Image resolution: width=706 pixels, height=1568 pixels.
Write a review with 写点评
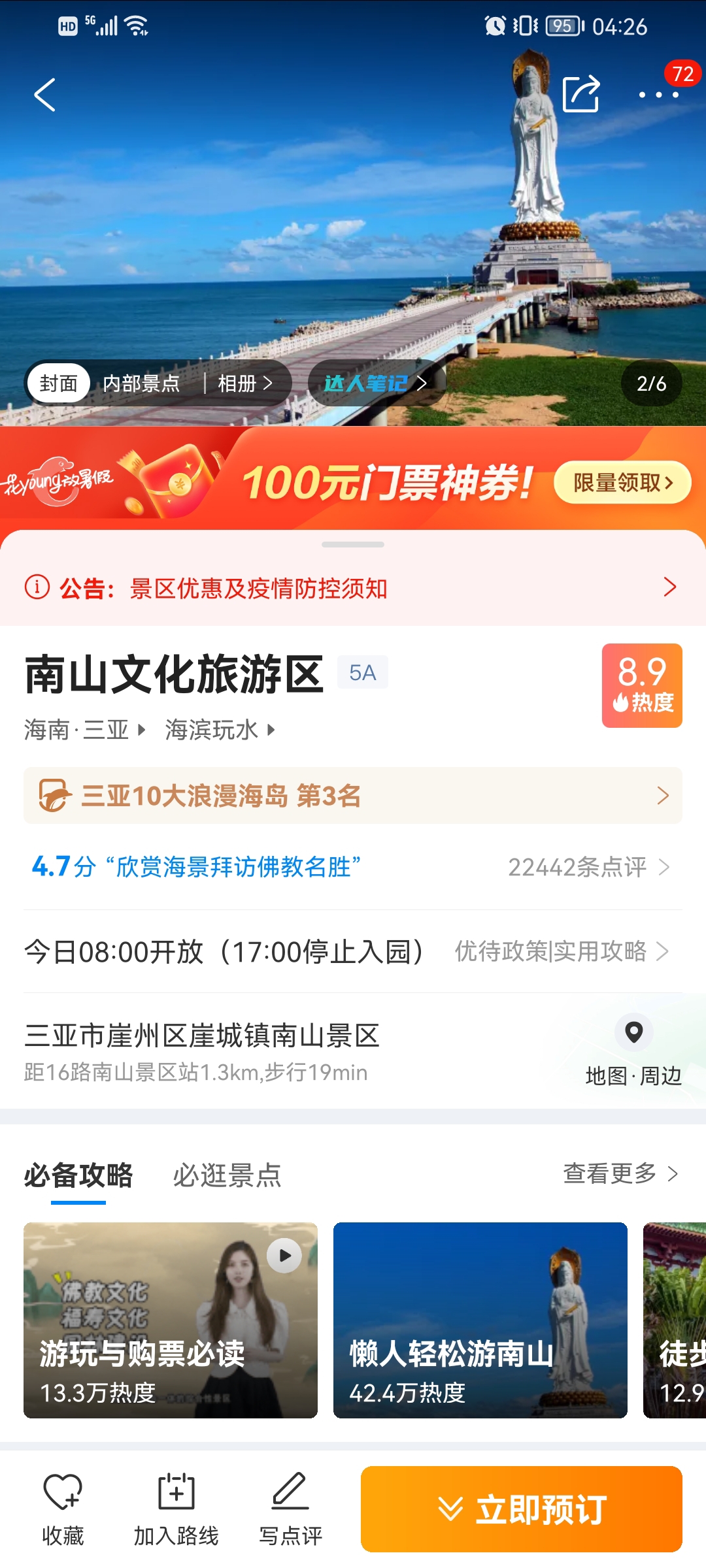point(290,1510)
